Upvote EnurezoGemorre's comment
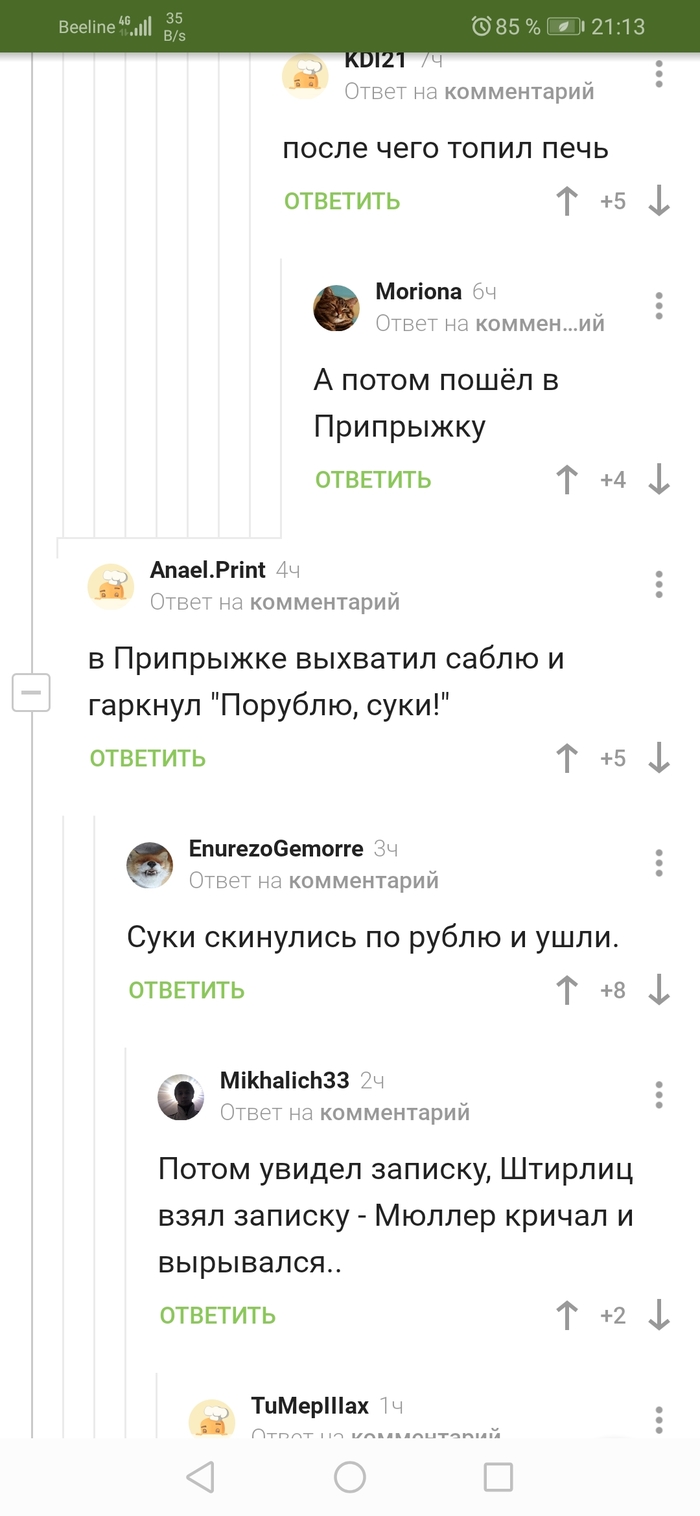The image size is (700, 1516). coord(567,990)
